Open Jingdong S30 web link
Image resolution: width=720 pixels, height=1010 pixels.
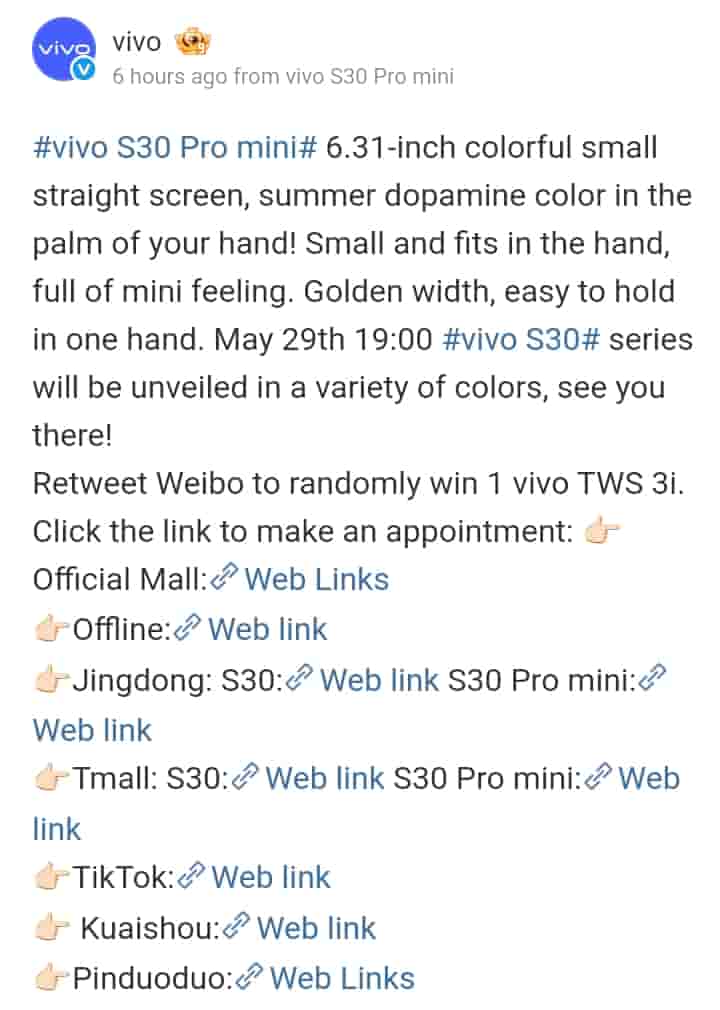coord(378,680)
